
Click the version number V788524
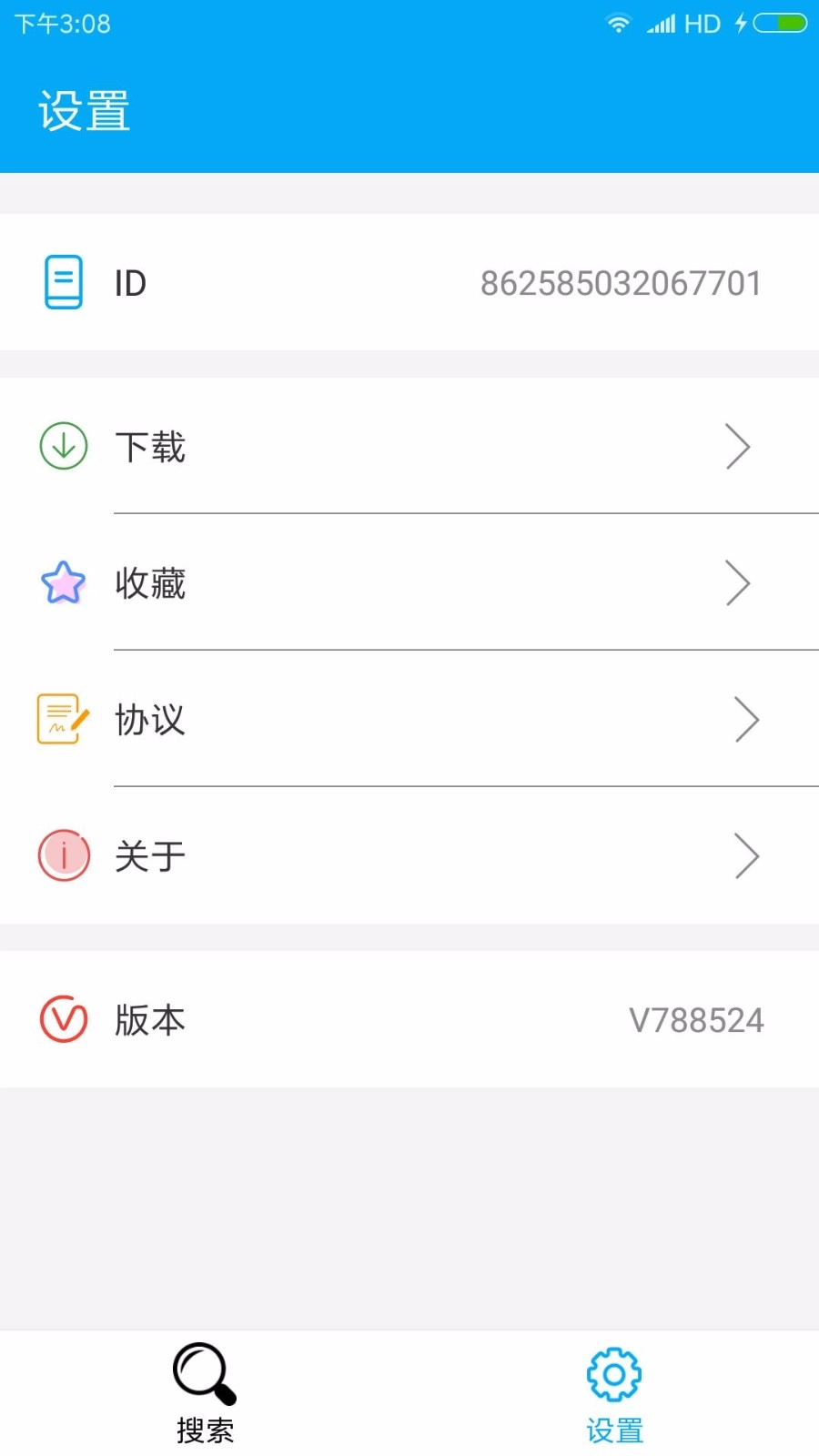click(697, 1019)
